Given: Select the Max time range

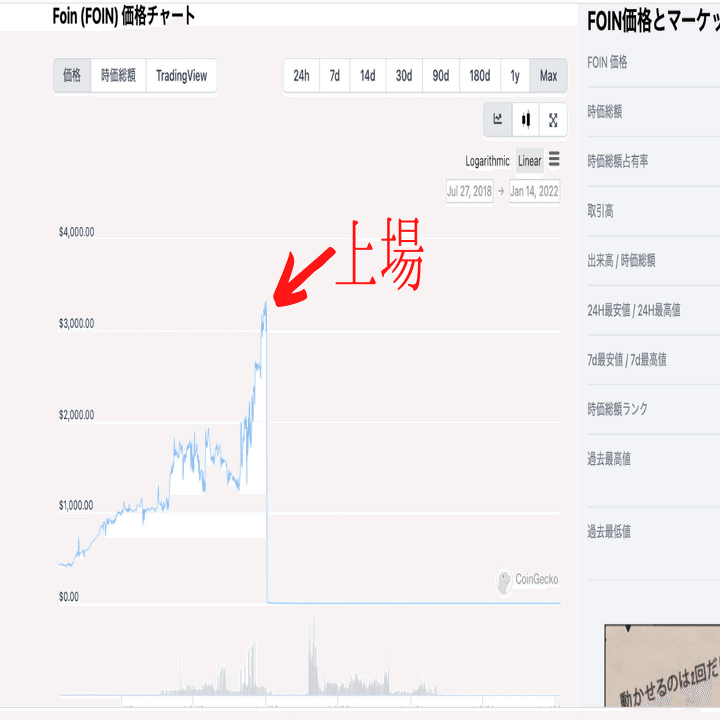Looking at the screenshot, I should point(548,76).
